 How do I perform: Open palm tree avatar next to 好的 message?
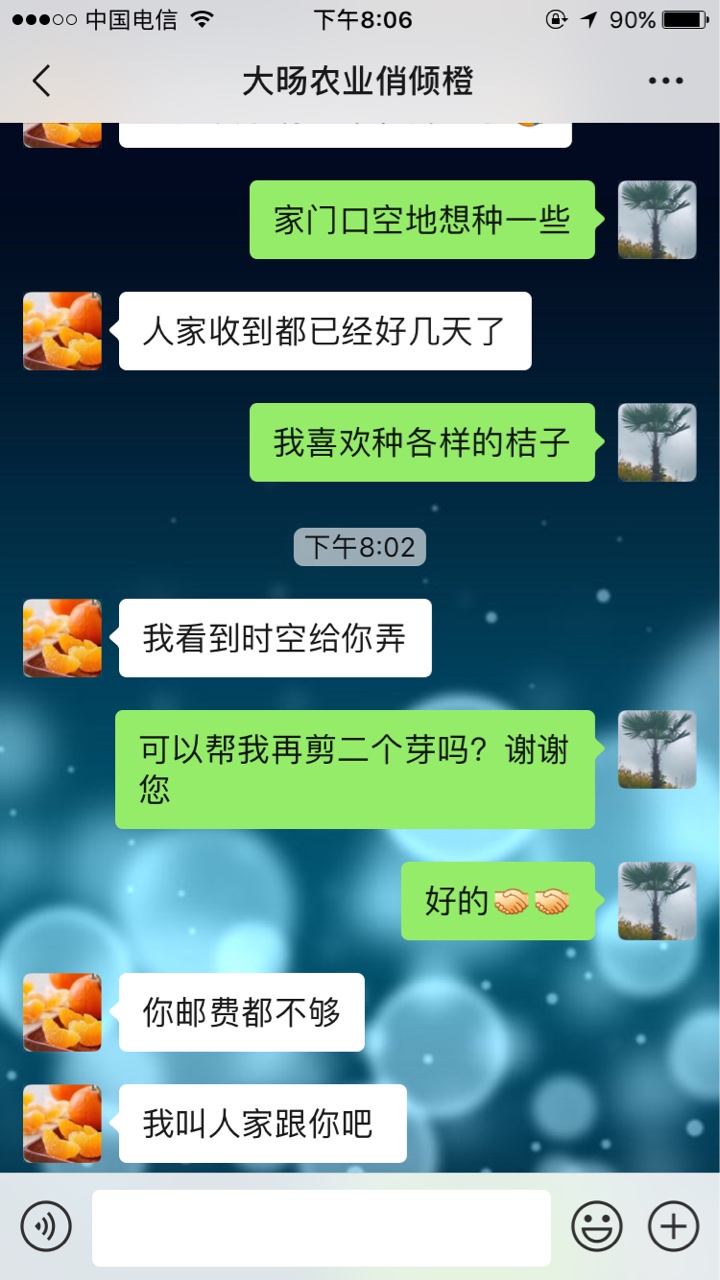tap(657, 901)
